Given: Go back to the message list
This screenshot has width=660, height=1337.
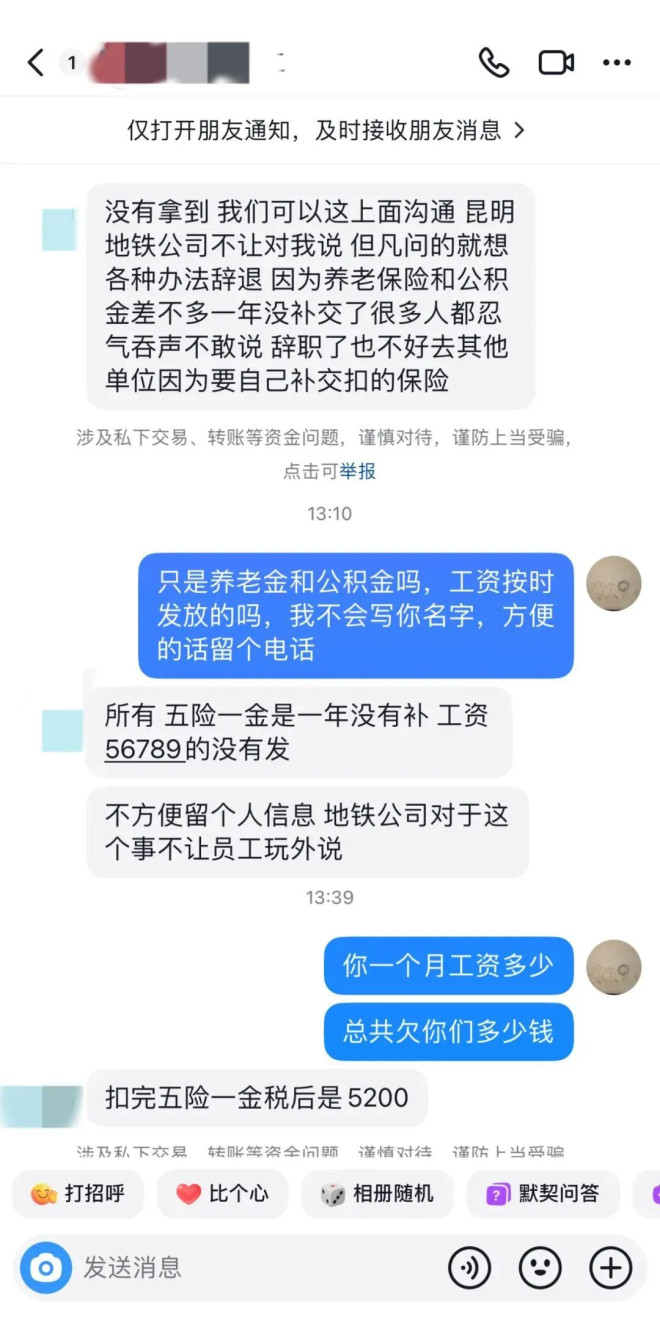Looking at the screenshot, I should (35, 63).
